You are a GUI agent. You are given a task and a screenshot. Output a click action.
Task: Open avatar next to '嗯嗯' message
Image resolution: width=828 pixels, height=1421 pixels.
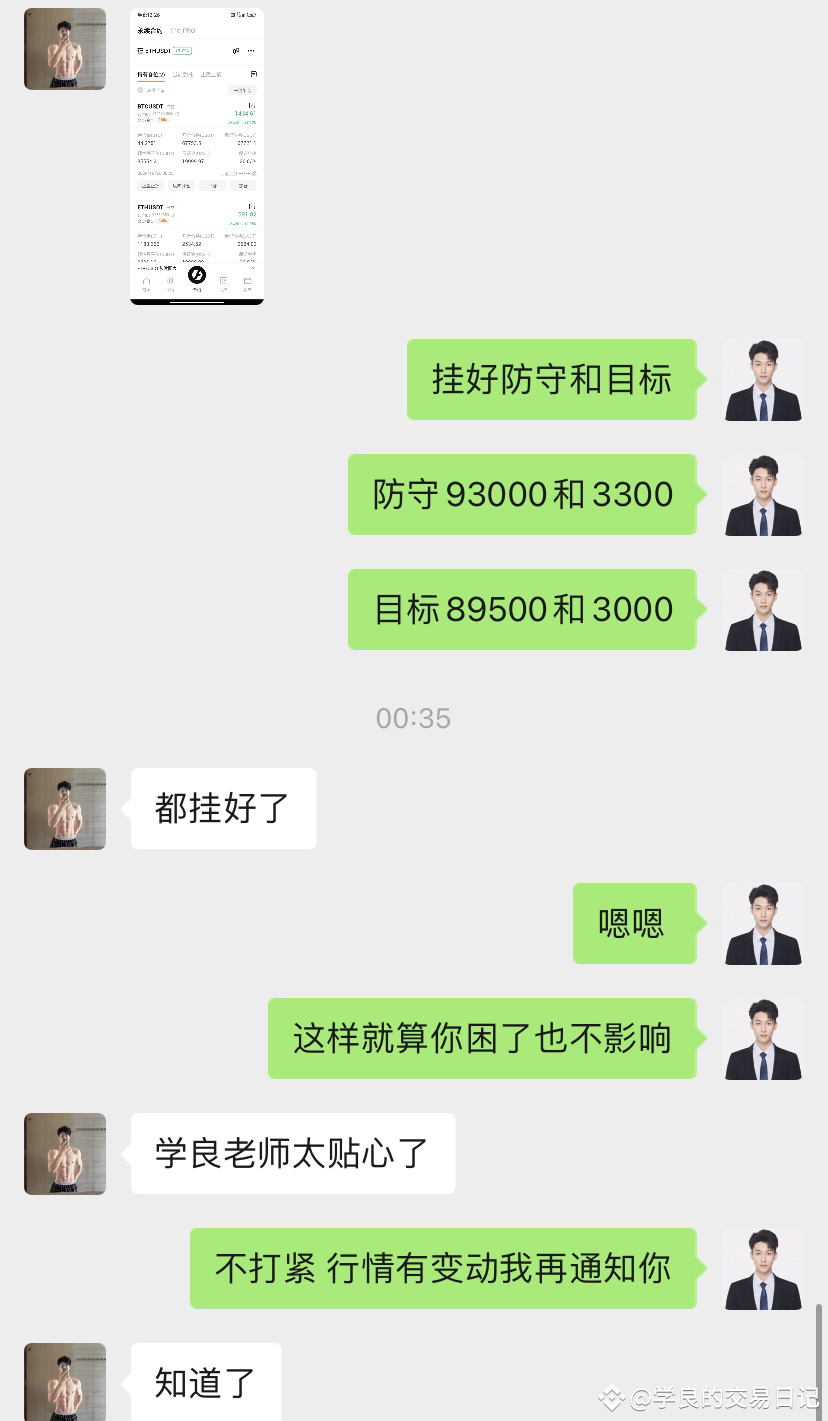762,923
